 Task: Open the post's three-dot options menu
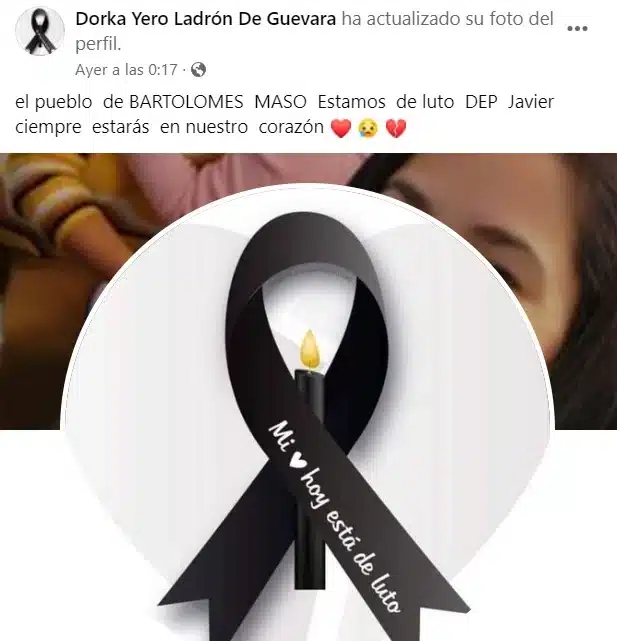pos(577,28)
